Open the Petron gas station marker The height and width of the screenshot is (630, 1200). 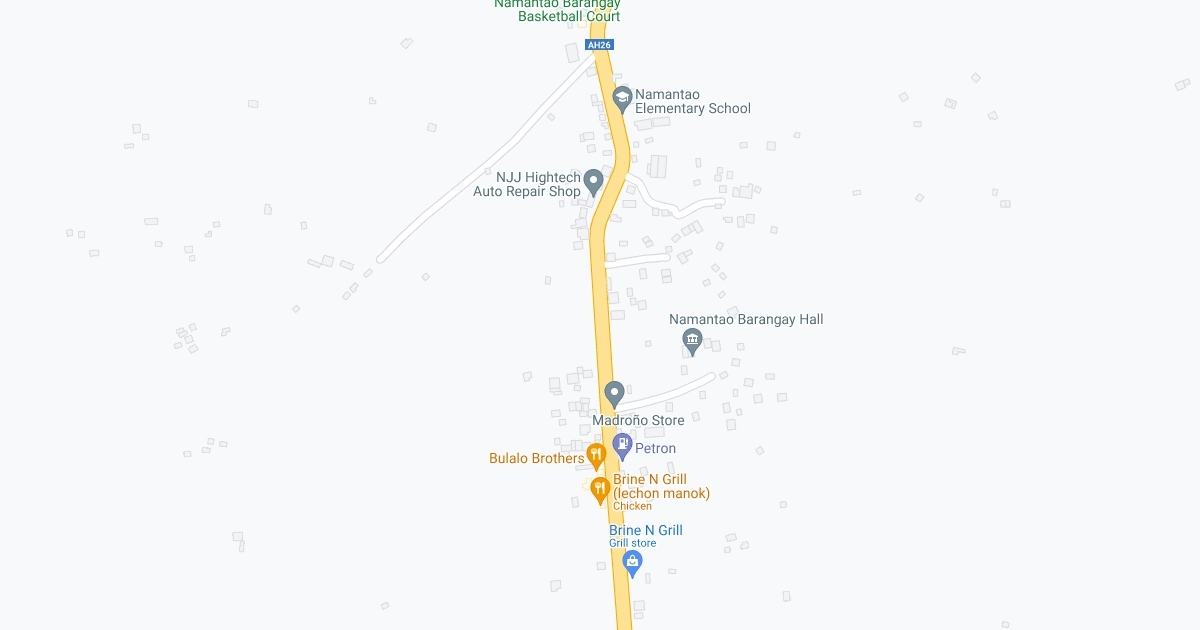623,445
